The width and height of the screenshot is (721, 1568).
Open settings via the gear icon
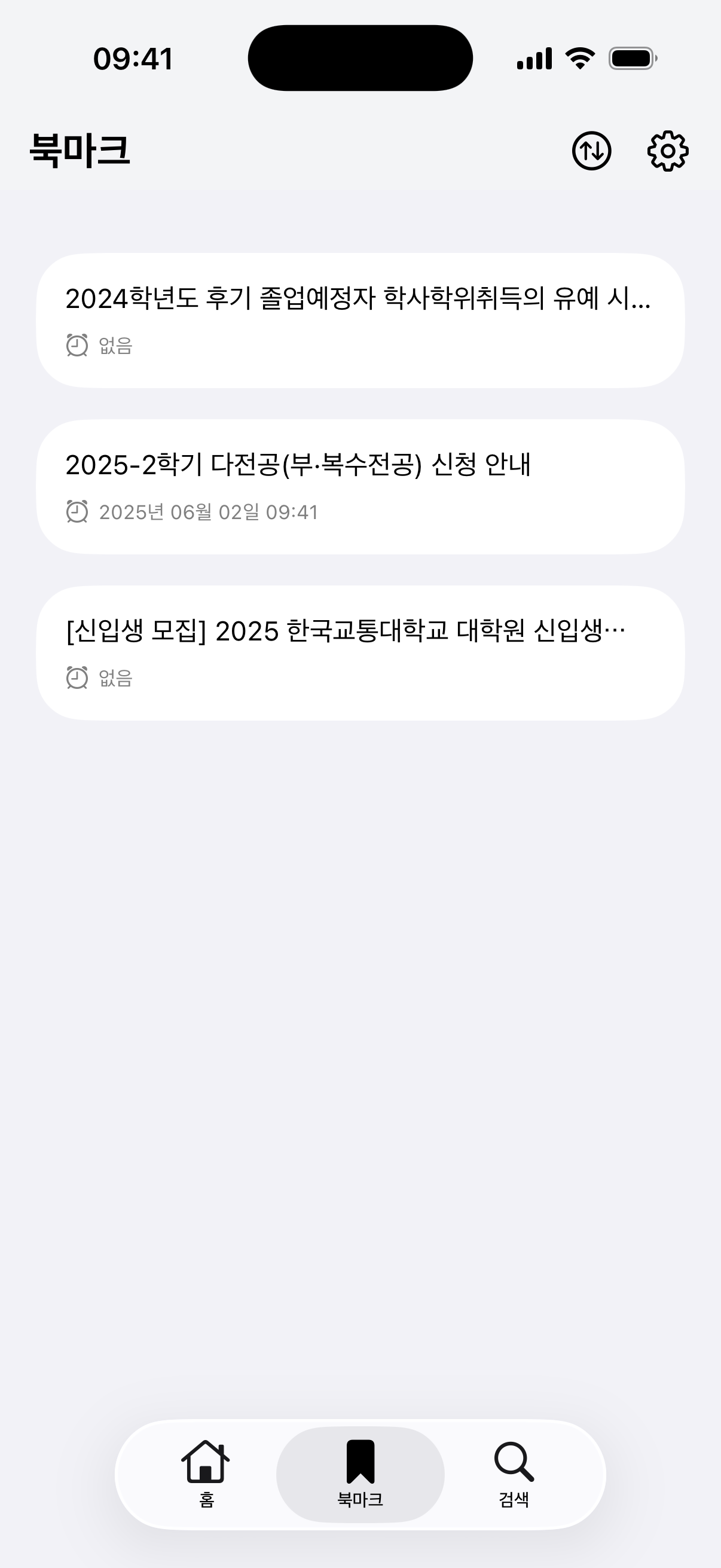667,150
